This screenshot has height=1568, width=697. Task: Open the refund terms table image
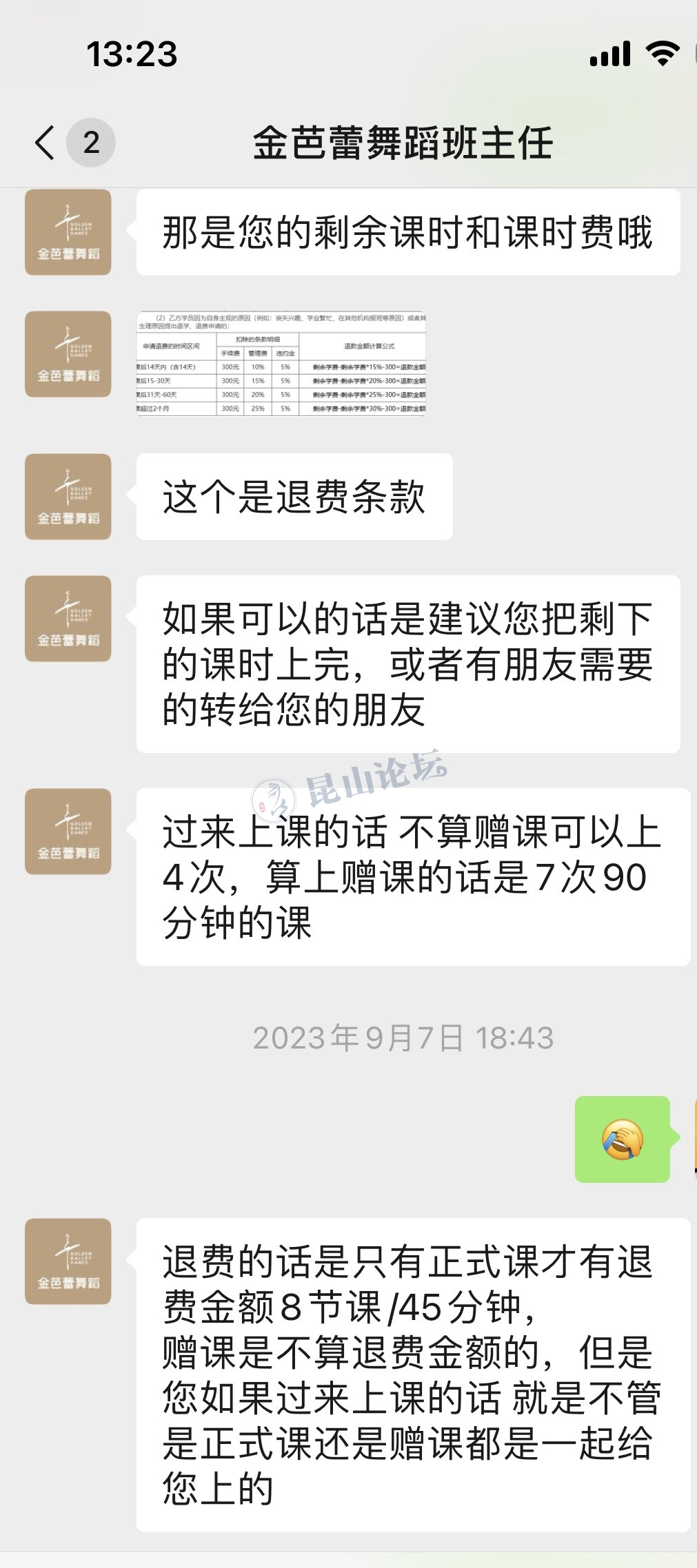pos(281,364)
